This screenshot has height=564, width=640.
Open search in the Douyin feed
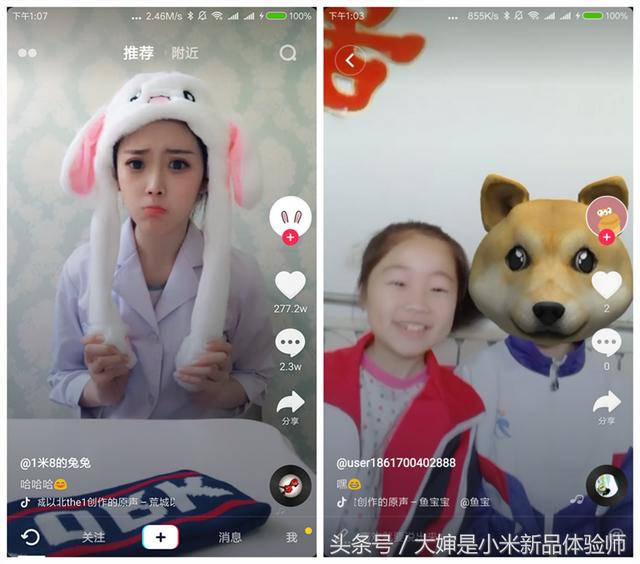[x=288, y=53]
